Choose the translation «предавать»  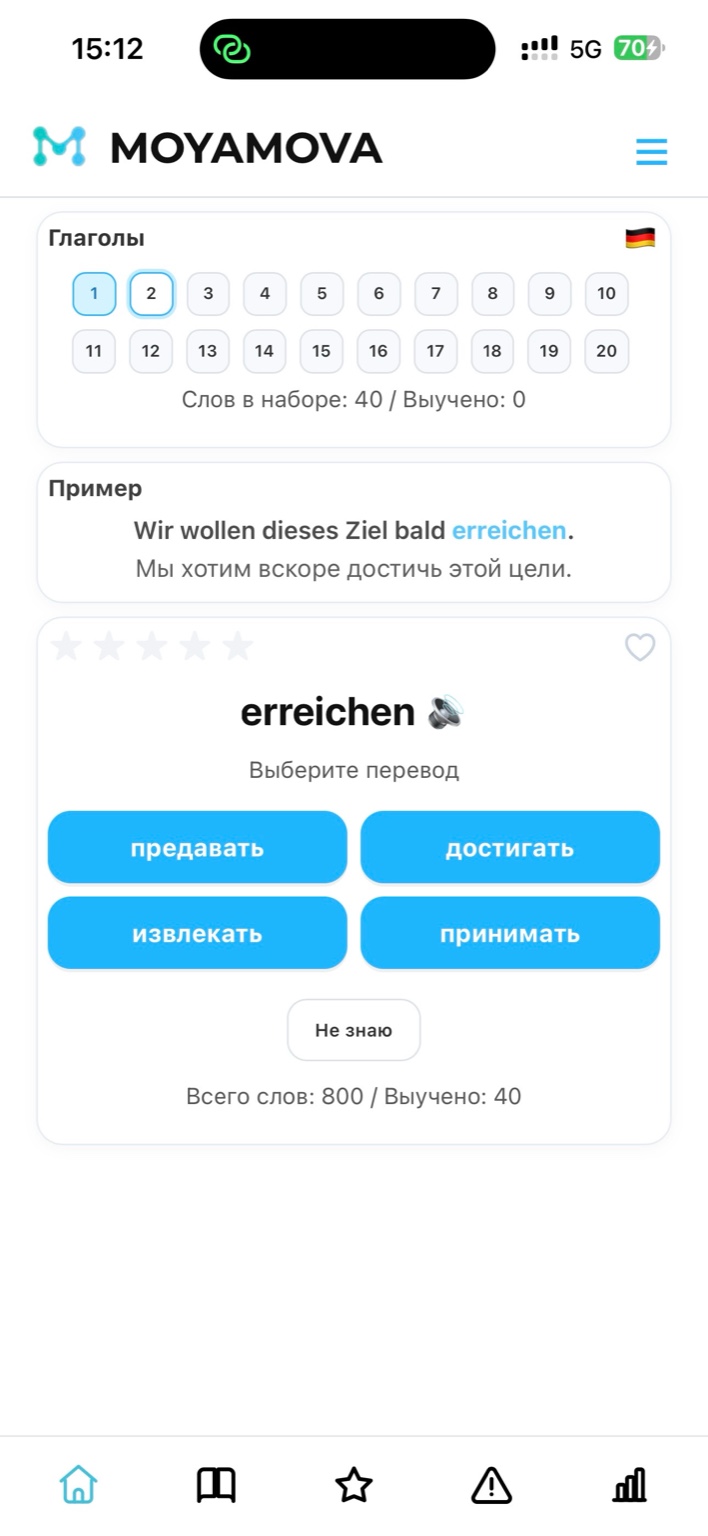click(x=197, y=848)
